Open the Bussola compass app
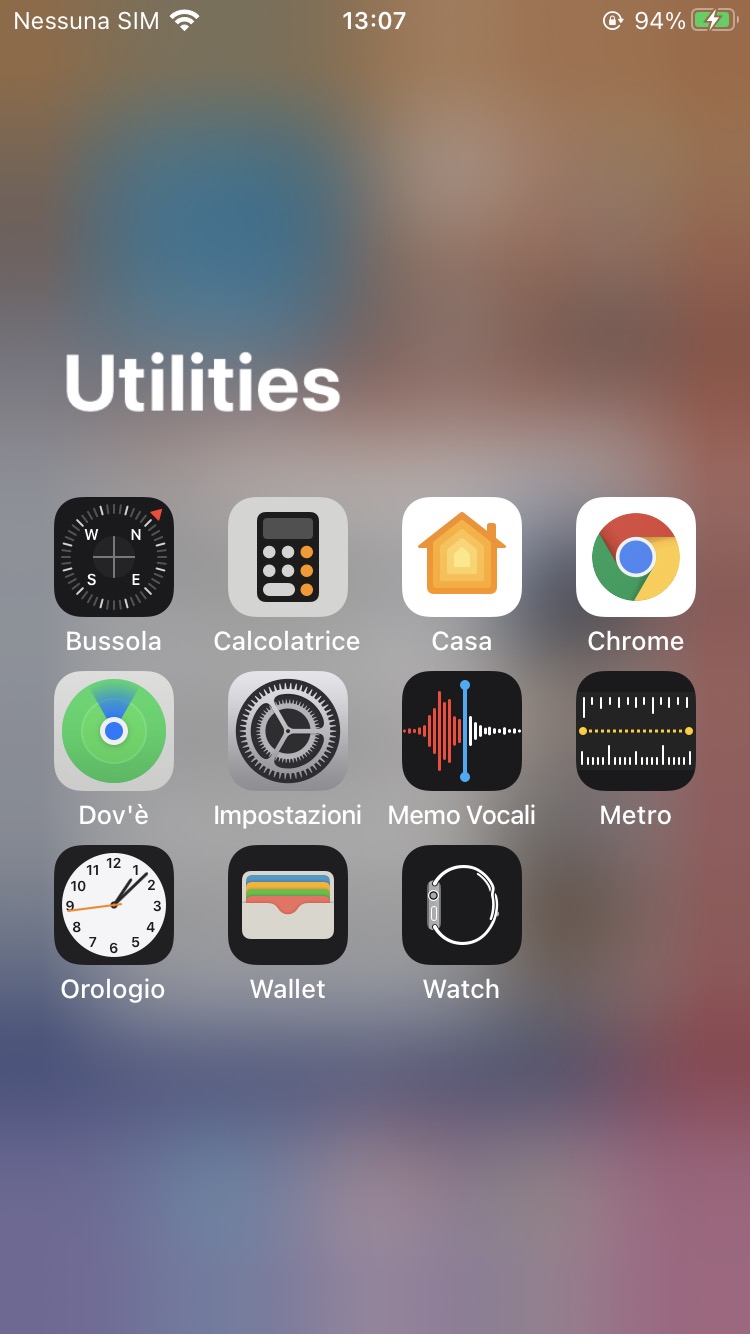750x1334 pixels. pyautogui.click(x=114, y=557)
